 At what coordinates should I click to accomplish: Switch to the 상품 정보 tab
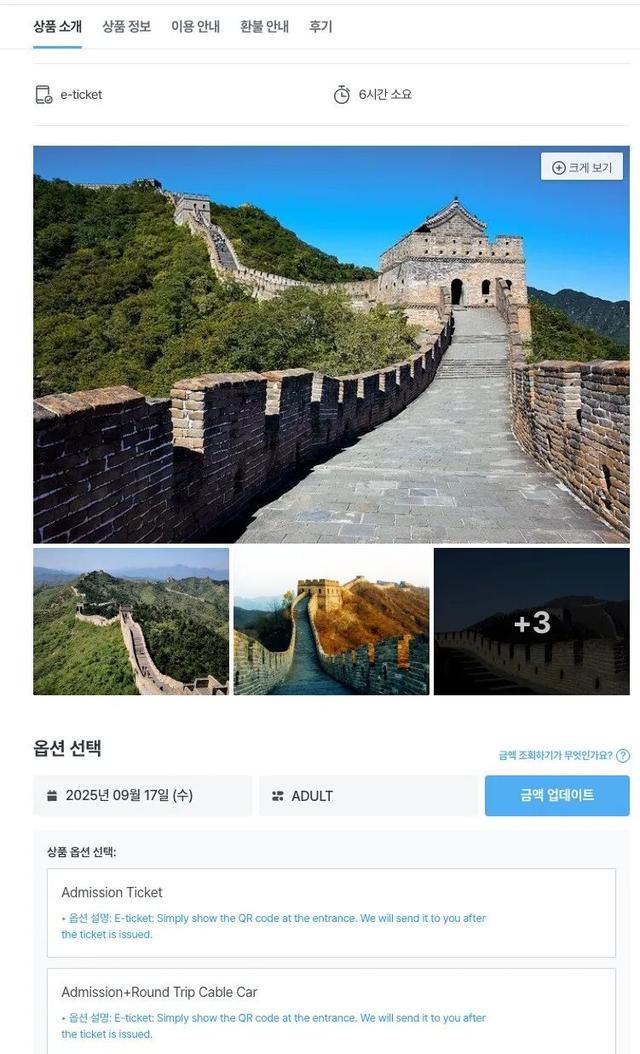(126, 27)
